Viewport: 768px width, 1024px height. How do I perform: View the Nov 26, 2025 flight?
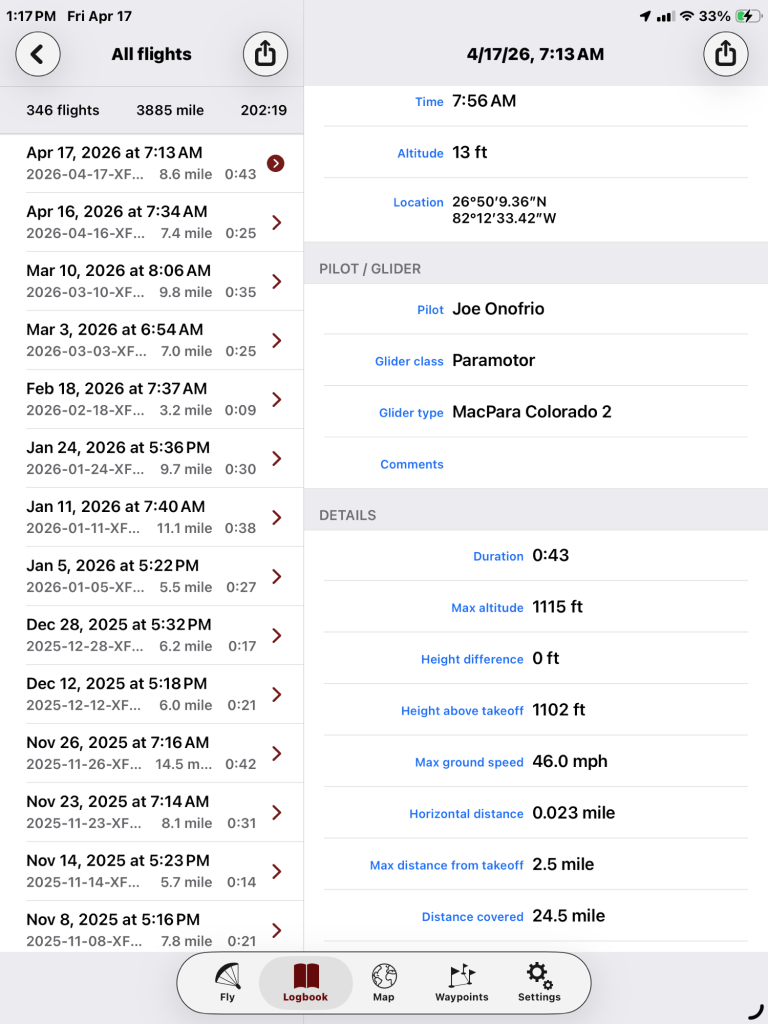point(152,753)
